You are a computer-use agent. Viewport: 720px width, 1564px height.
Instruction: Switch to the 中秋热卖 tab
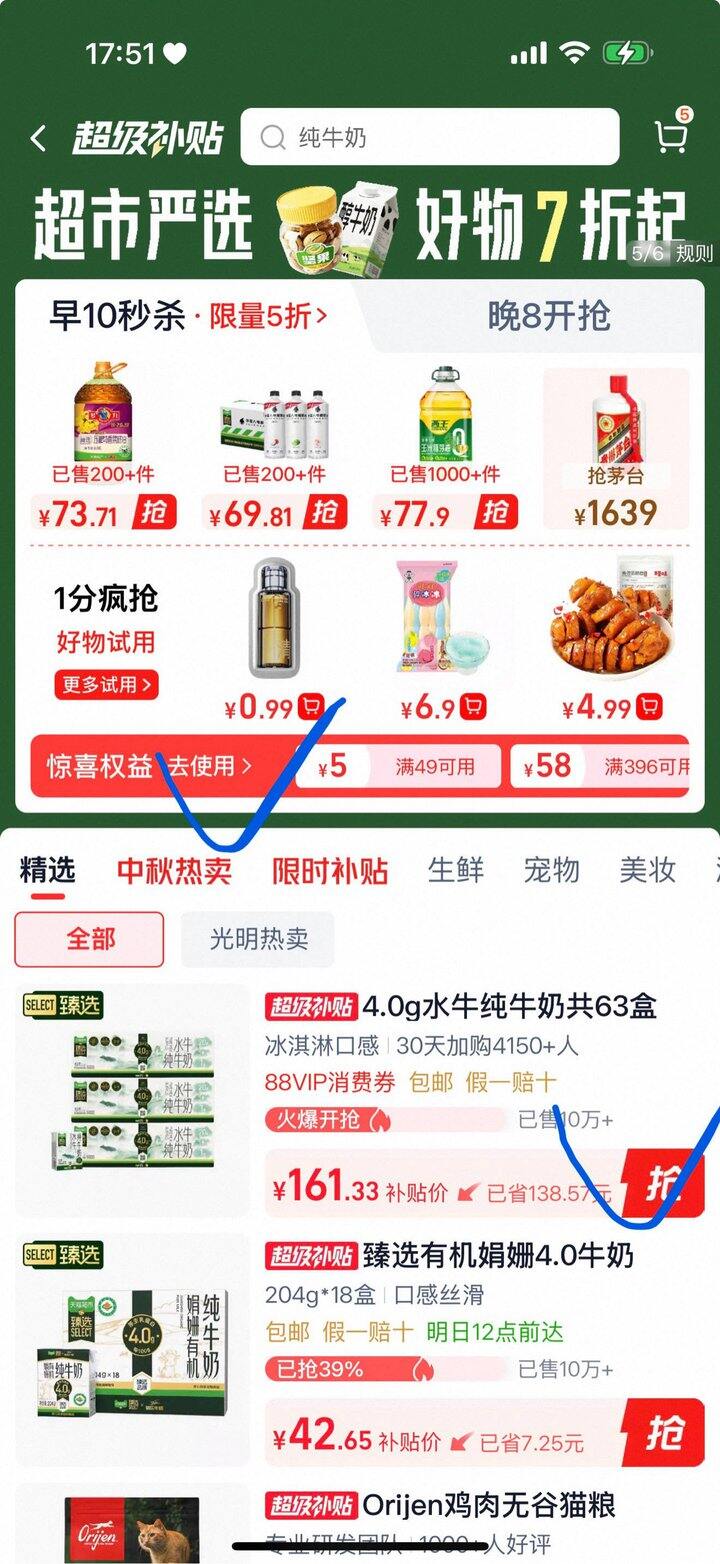[x=174, y=871]
